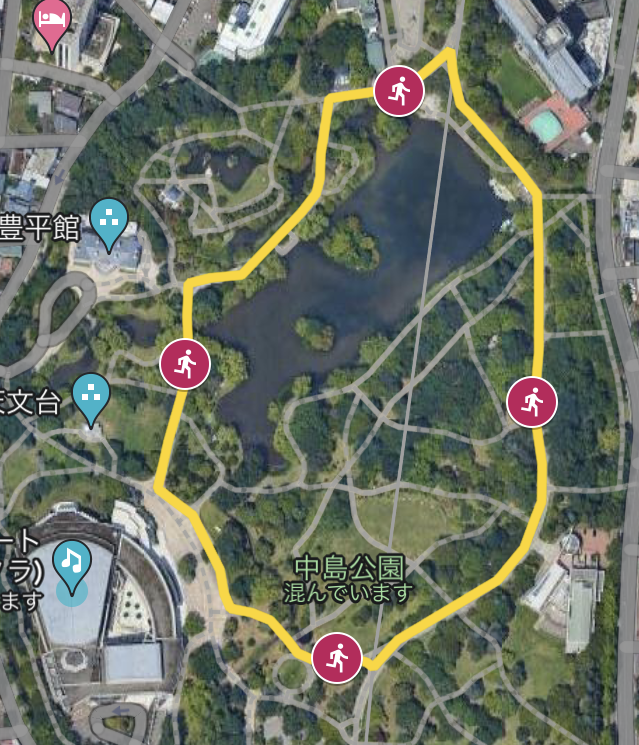639x745 pixels.
Task: Open the concert hall music-note pin
Action: tap(72, 561)
